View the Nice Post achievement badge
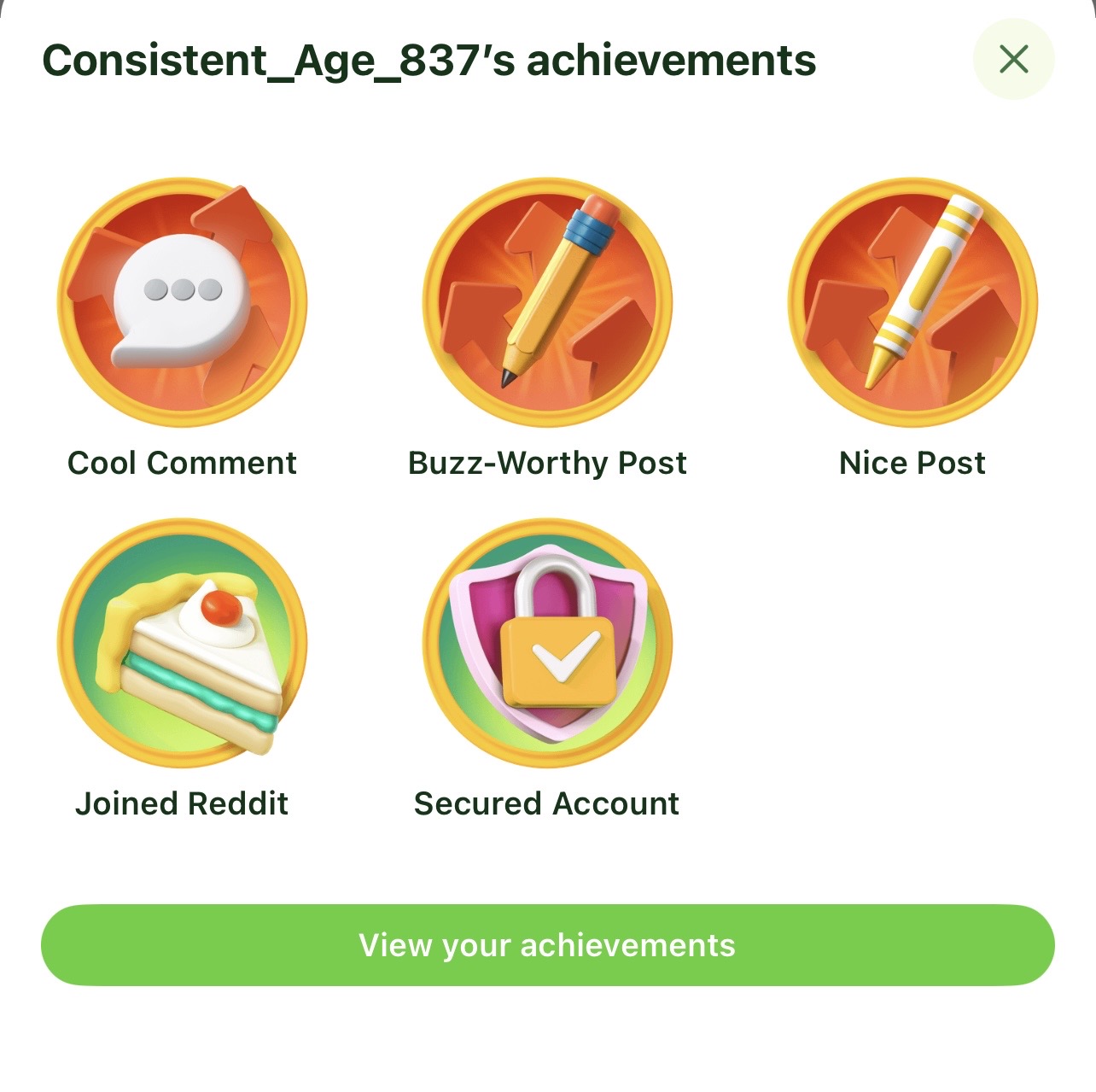The image size is (1096, 1092). click(x=912, y=302)
